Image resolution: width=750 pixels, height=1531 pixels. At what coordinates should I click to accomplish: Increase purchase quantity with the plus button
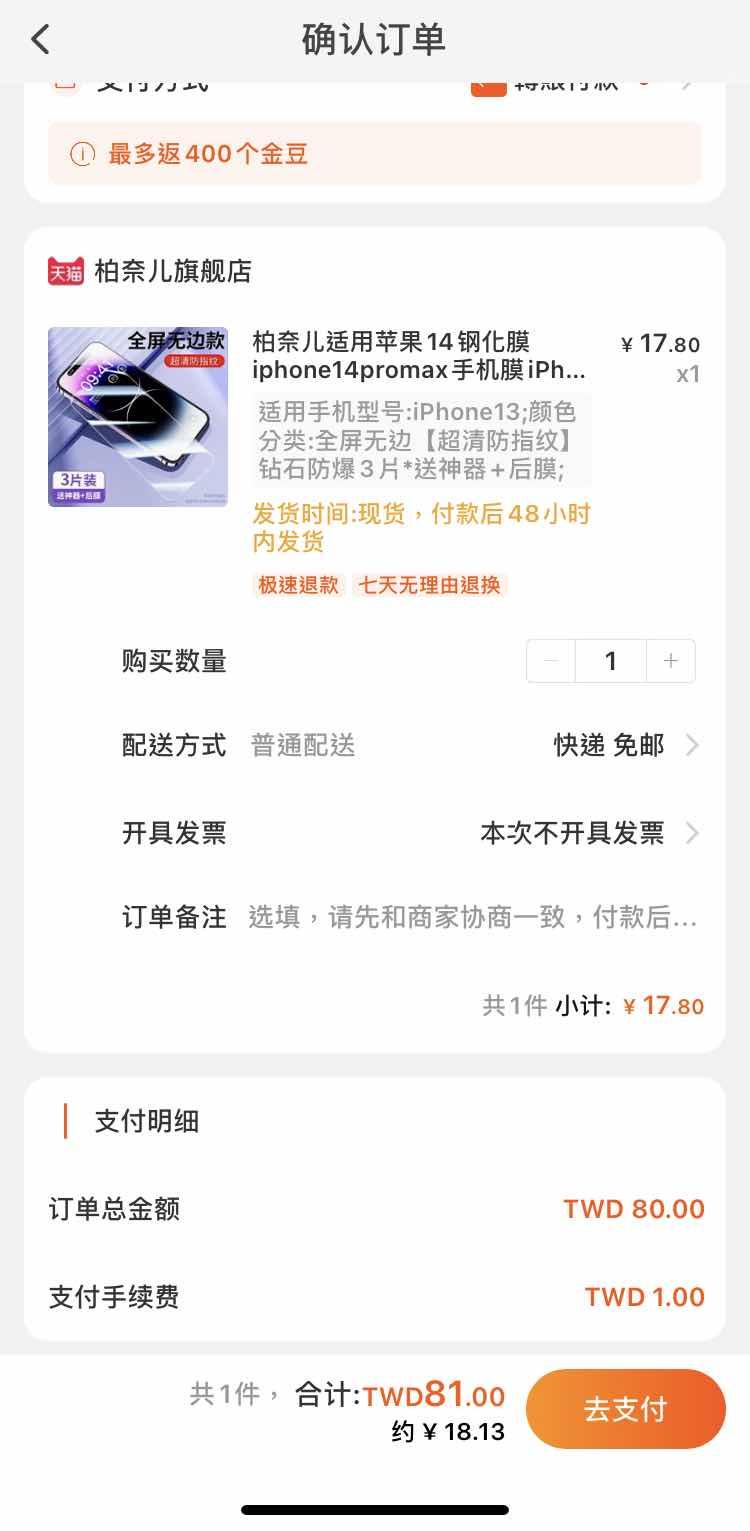click(671, 661)
